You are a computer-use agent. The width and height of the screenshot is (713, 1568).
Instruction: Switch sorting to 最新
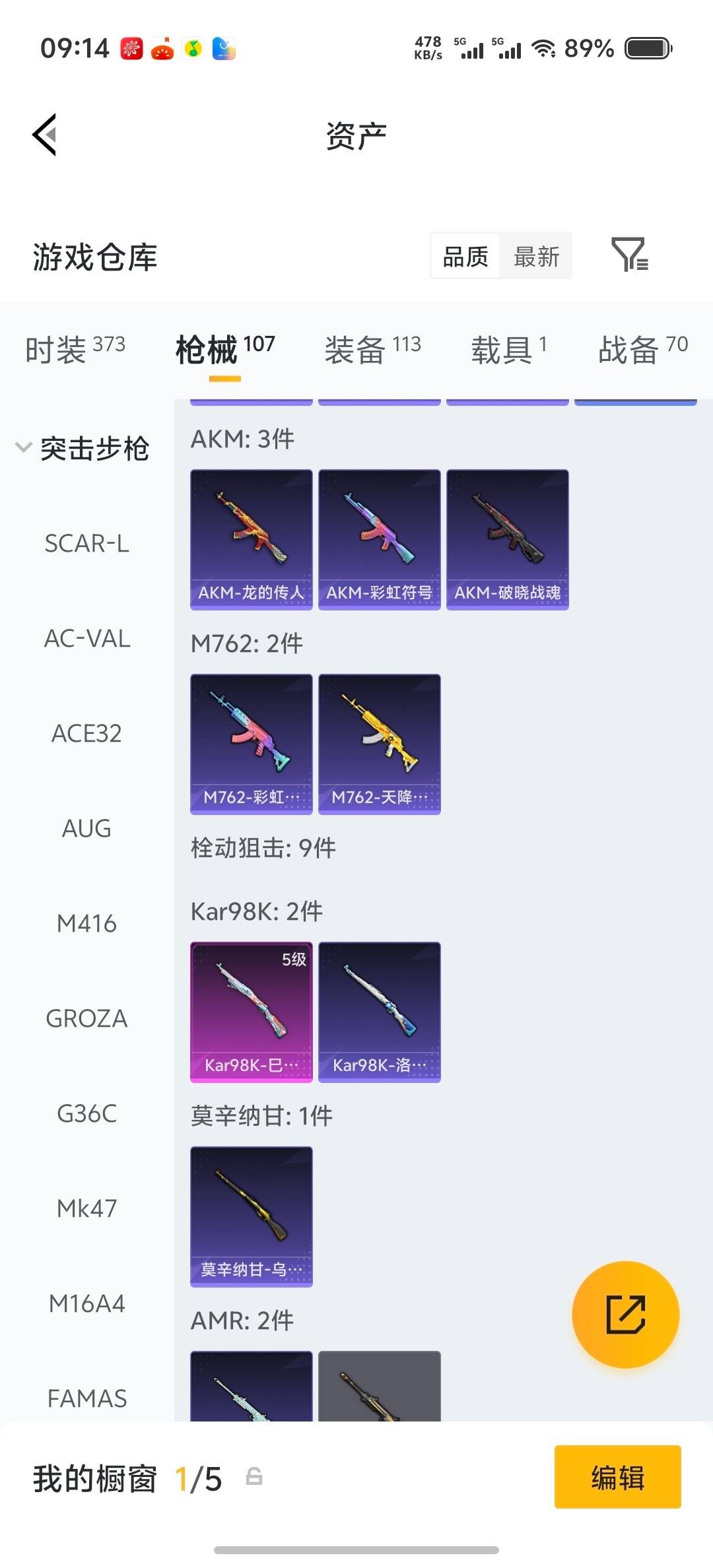[536, 256]
